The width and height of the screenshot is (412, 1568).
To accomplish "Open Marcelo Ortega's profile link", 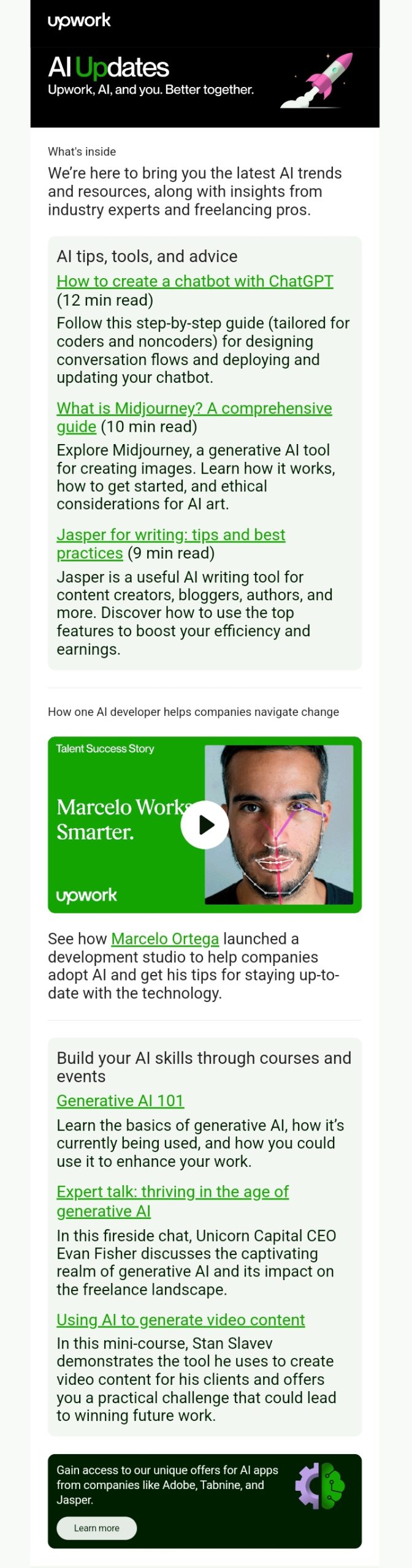I will coord(164,939).
